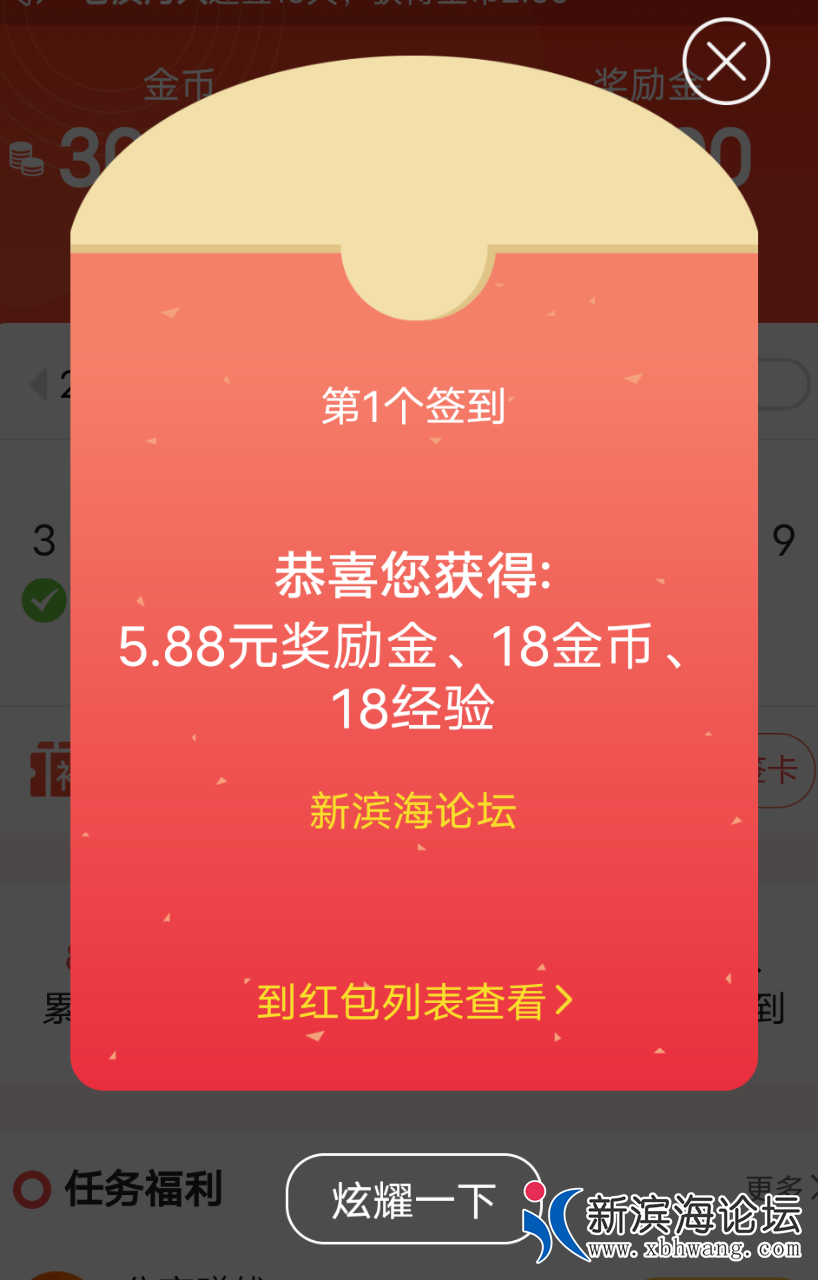Open 到红包列表查看 link
This screenshot has width=818, height=1280.
pos(414,1002)
